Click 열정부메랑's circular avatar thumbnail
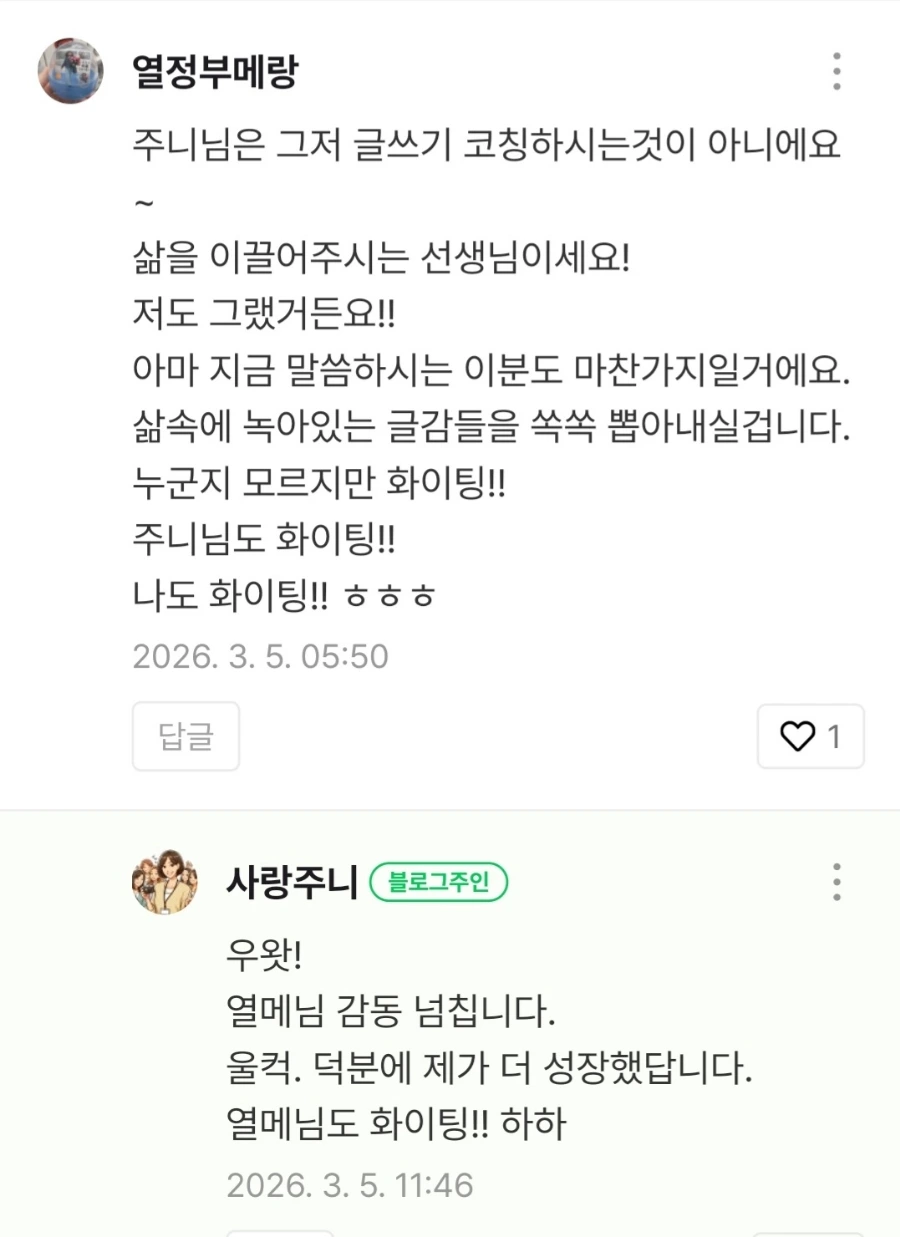Viewport: 900px width, 1237px height. pos(70,70)
